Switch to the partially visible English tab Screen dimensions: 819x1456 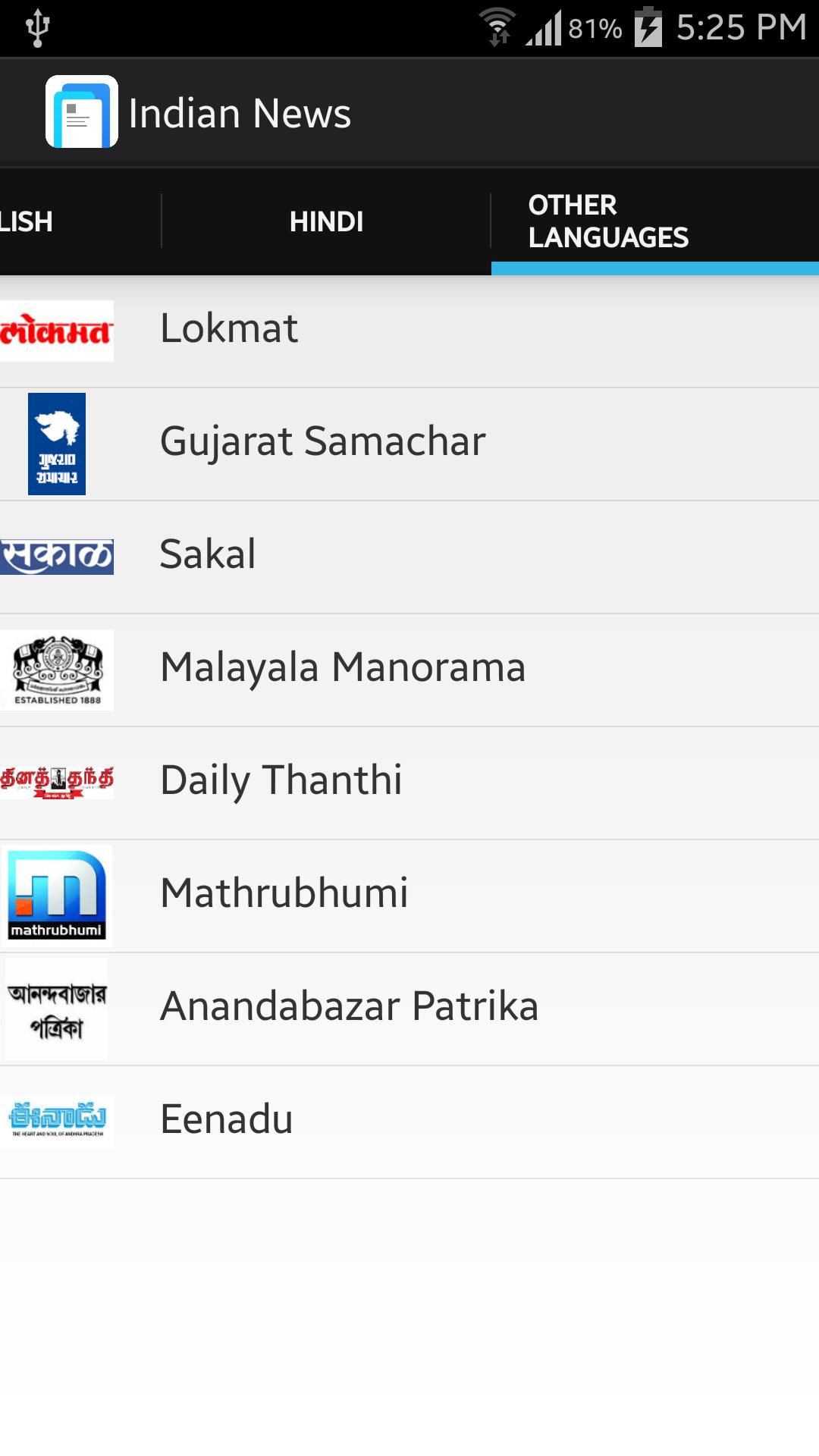(45, 221)
